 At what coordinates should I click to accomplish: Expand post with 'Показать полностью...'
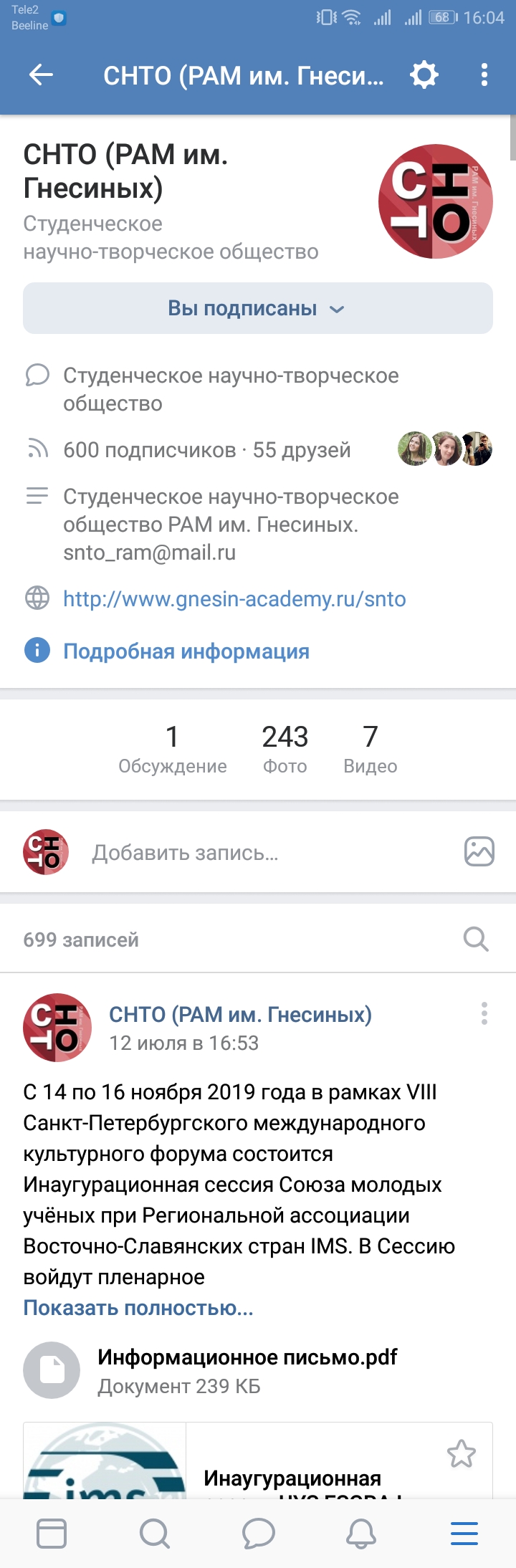pyautogui.click(x=138, y=1308)
